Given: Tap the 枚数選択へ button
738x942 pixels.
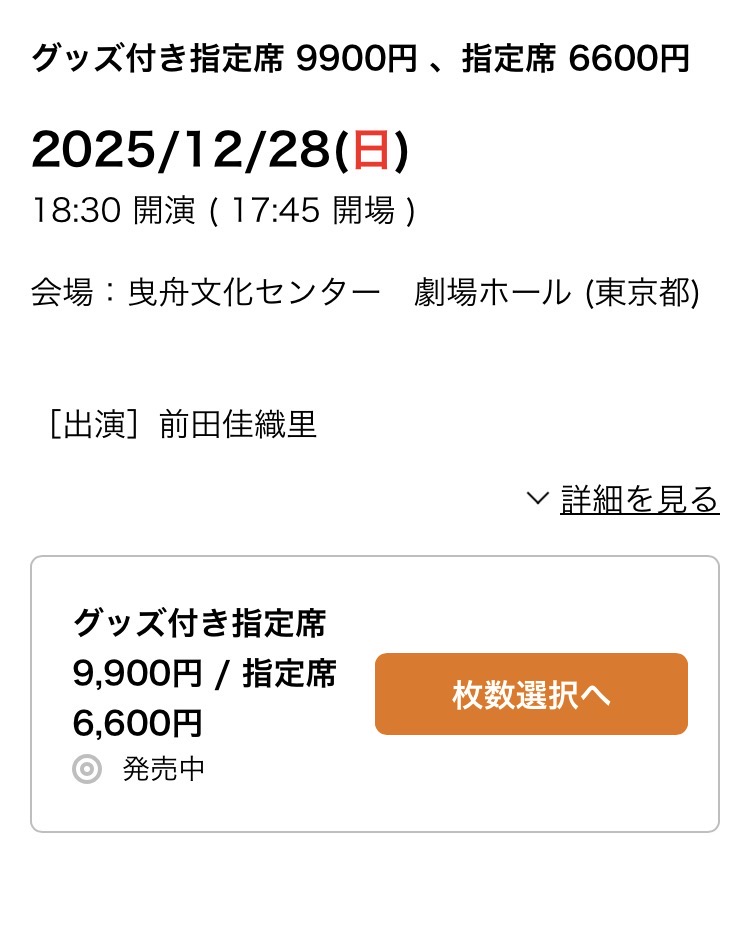Looking at the screenshot, I should (531, 694).
